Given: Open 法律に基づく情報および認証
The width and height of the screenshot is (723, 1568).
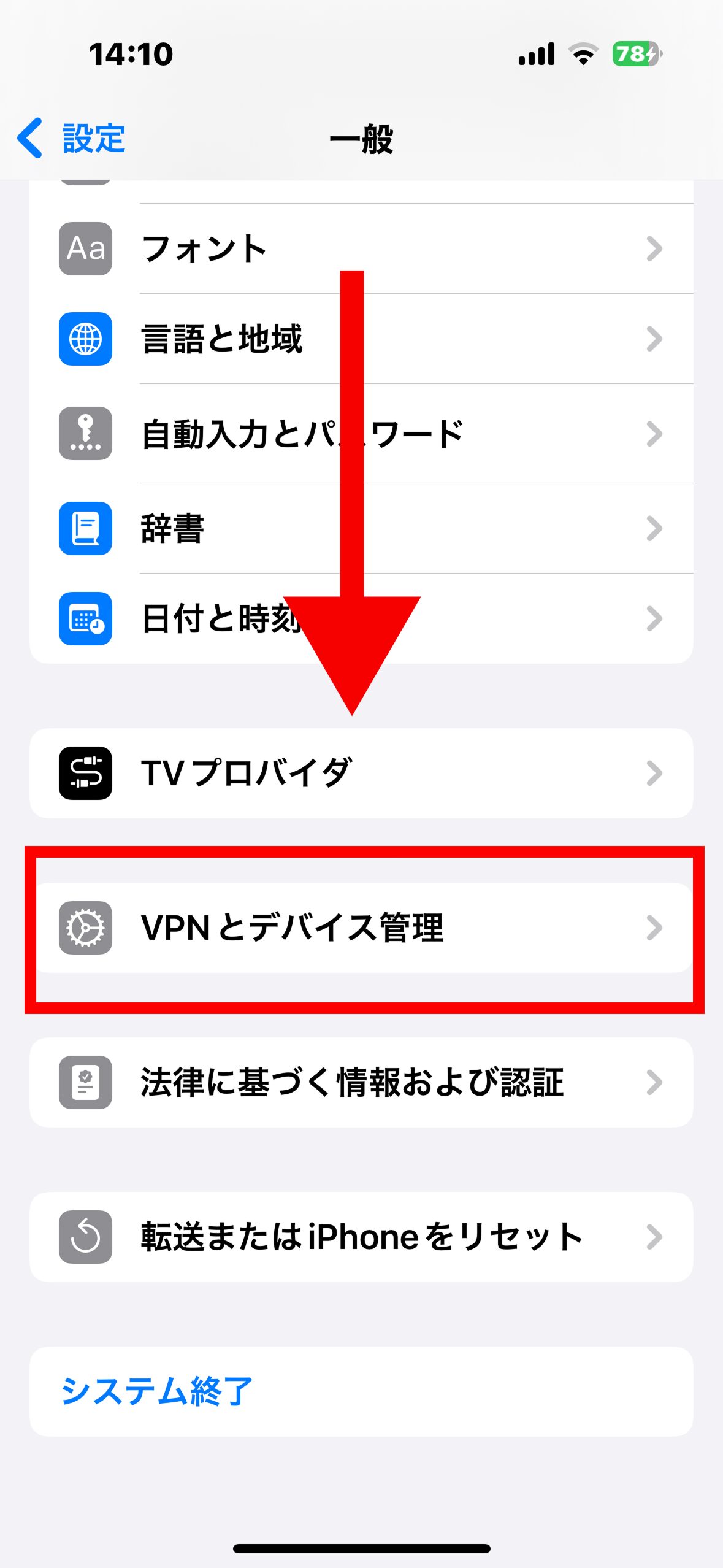Looking at the screenshot, I should [x=361, y=1082].
